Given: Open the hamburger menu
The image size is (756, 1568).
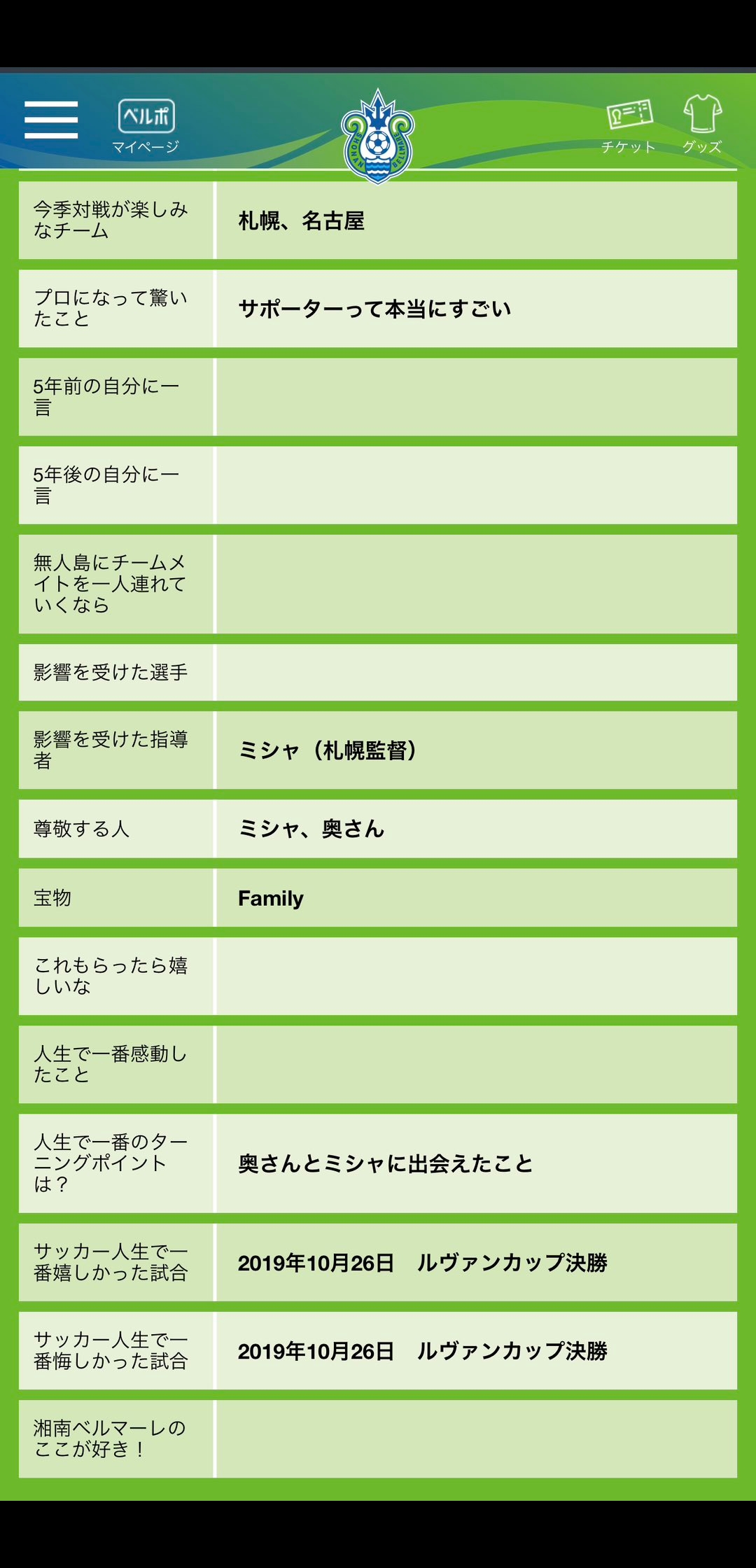Looking at the screenshot, I should pyautogui.click(x=51, y=120).
